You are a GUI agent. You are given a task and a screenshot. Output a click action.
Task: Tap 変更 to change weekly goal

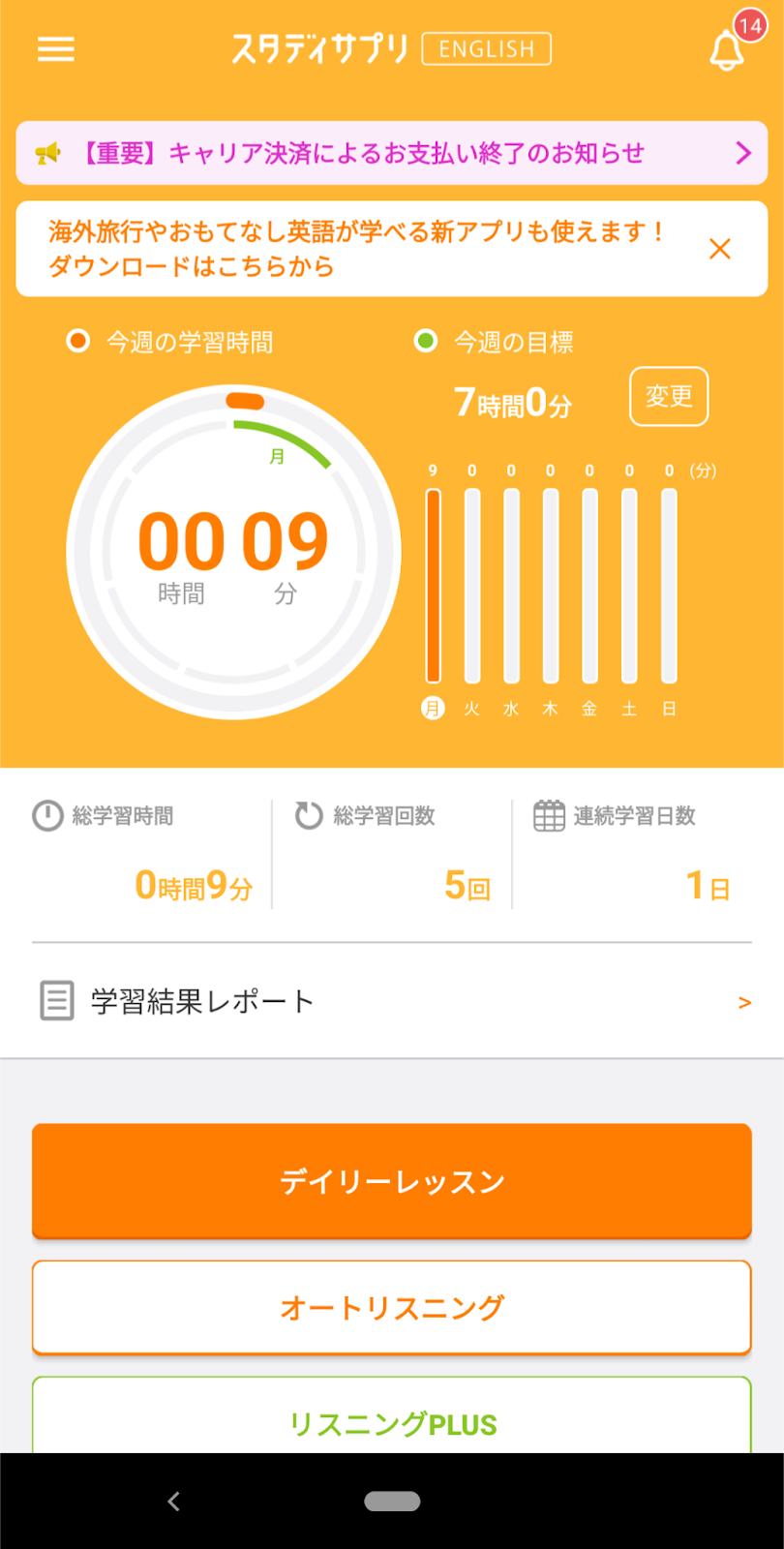click(669, 396)
